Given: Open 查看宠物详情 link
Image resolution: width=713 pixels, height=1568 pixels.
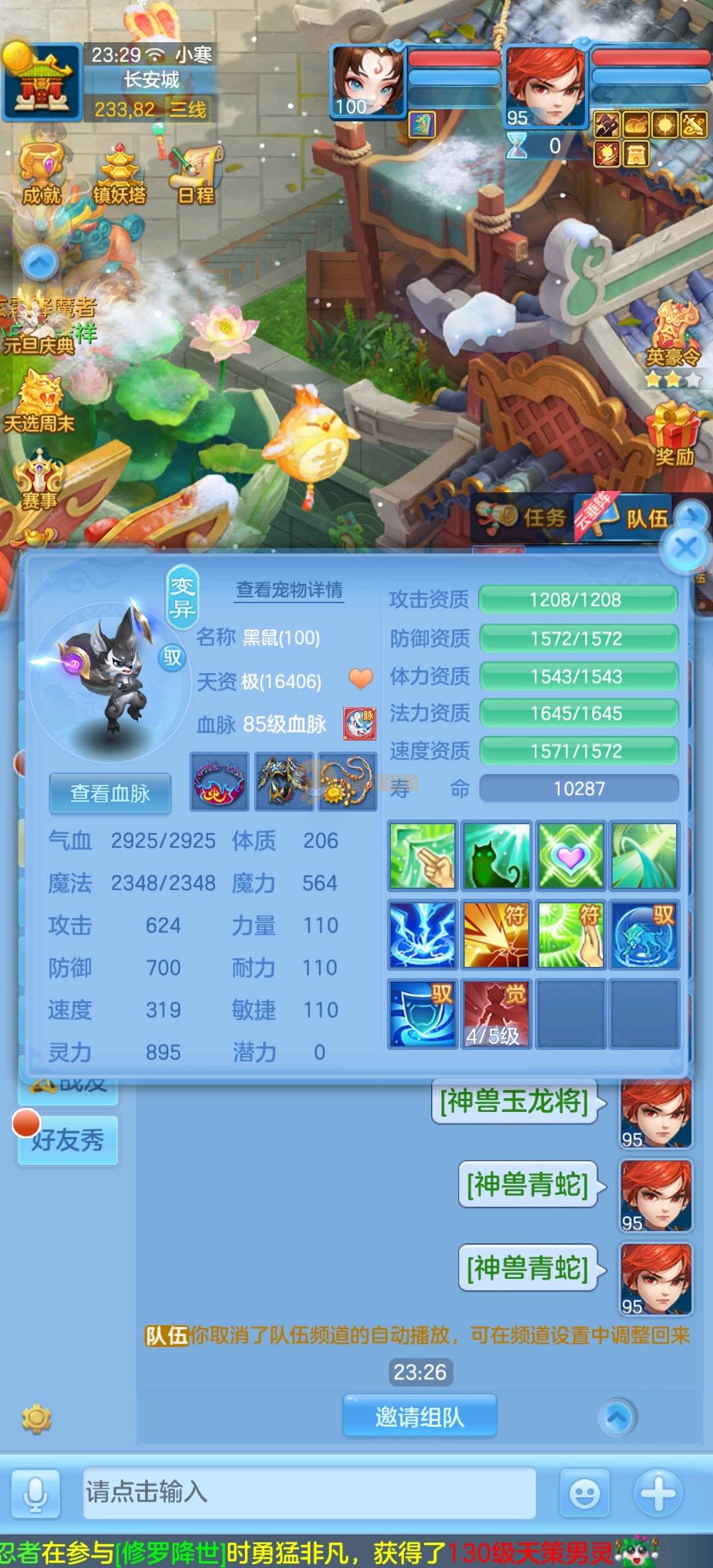Looking at the screenshot, I should click(289, 589).
